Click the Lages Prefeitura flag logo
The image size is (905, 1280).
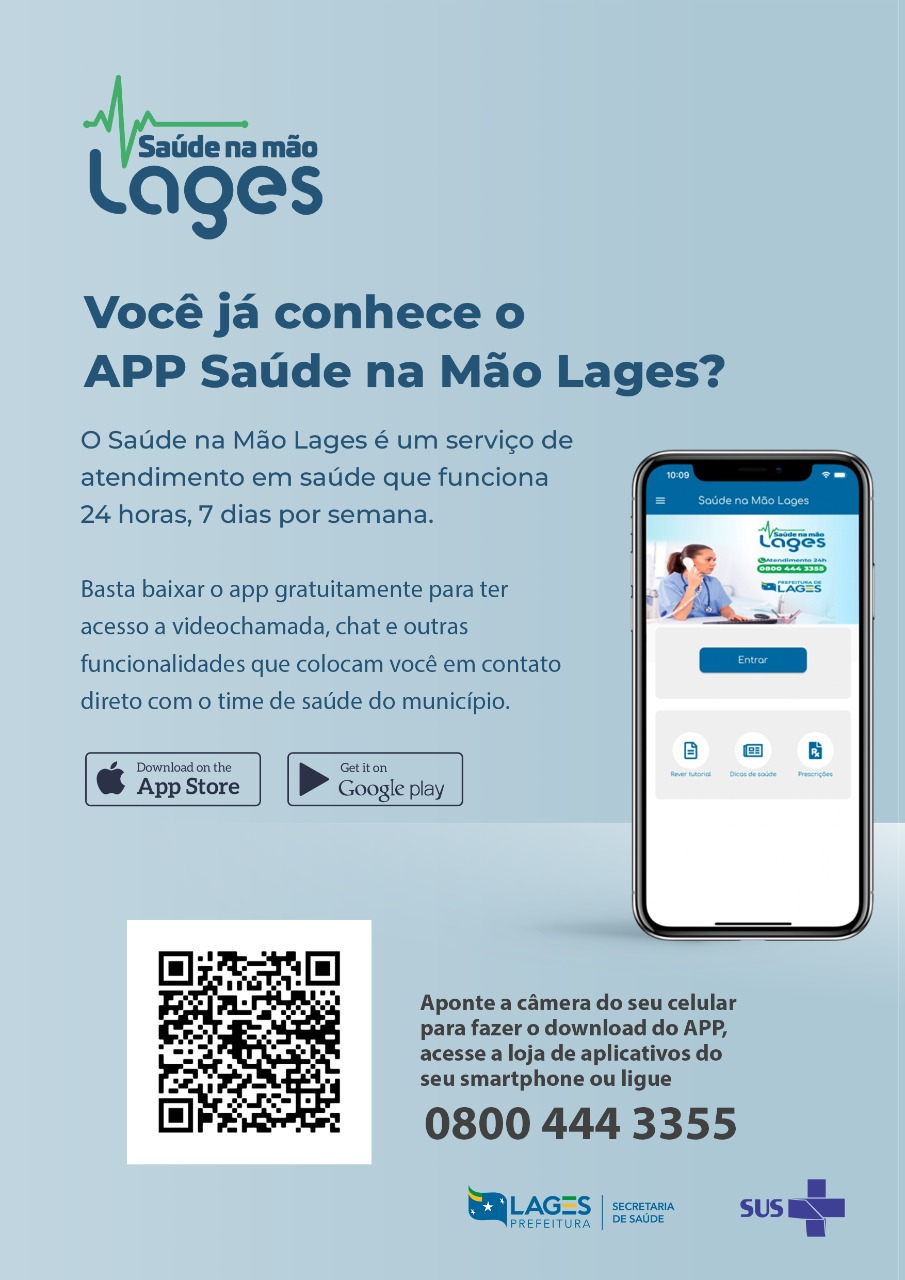coord(485,1207)
